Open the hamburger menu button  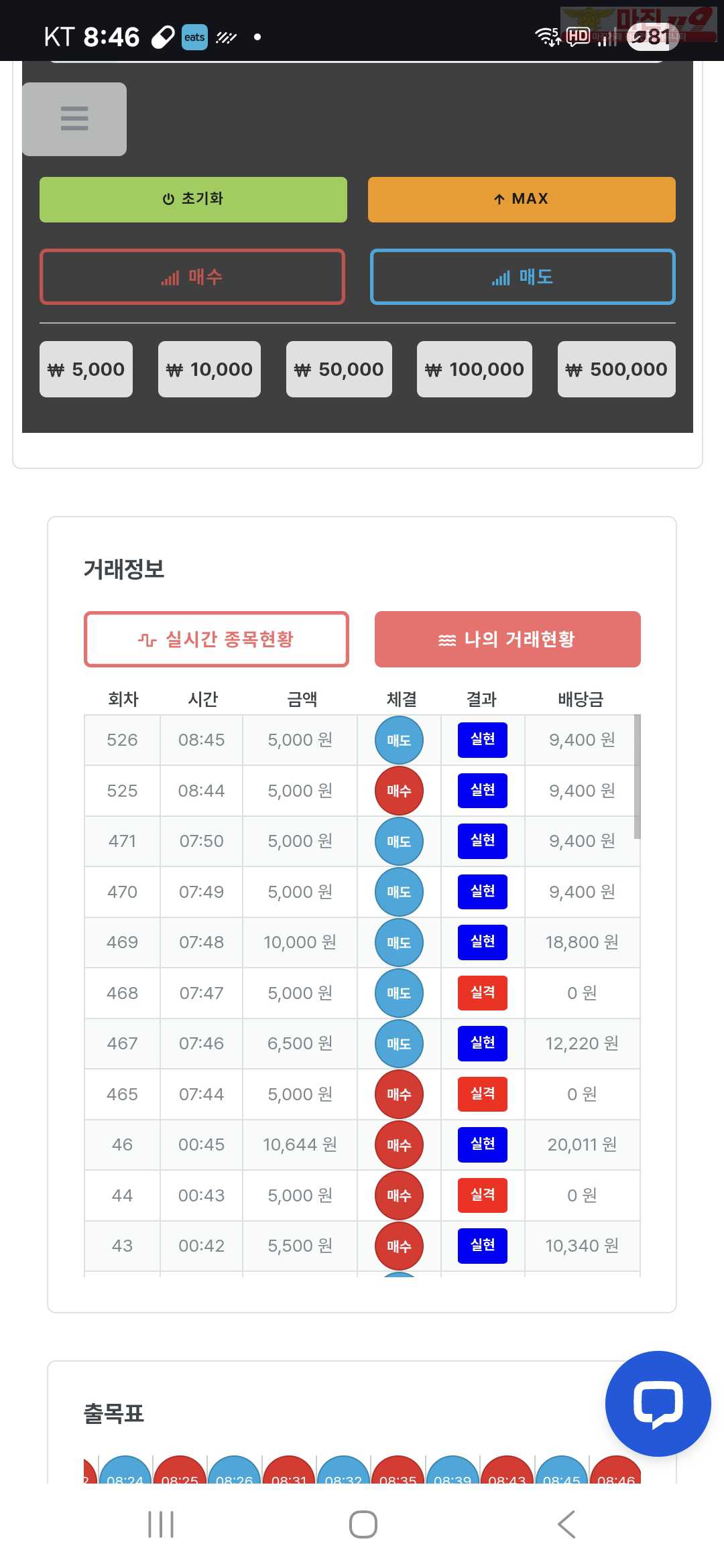coord(74,119)
